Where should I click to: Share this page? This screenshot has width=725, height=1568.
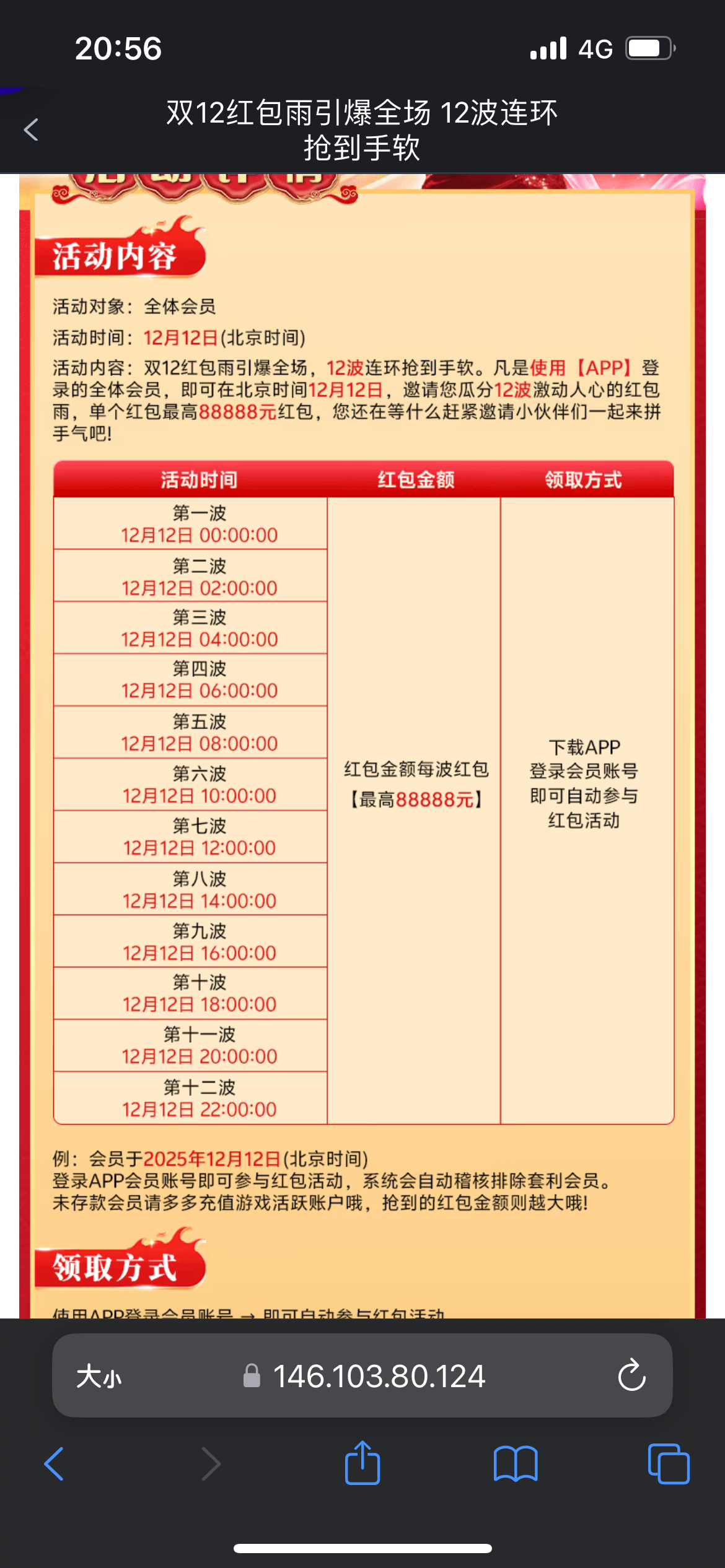coord(362,1463)
